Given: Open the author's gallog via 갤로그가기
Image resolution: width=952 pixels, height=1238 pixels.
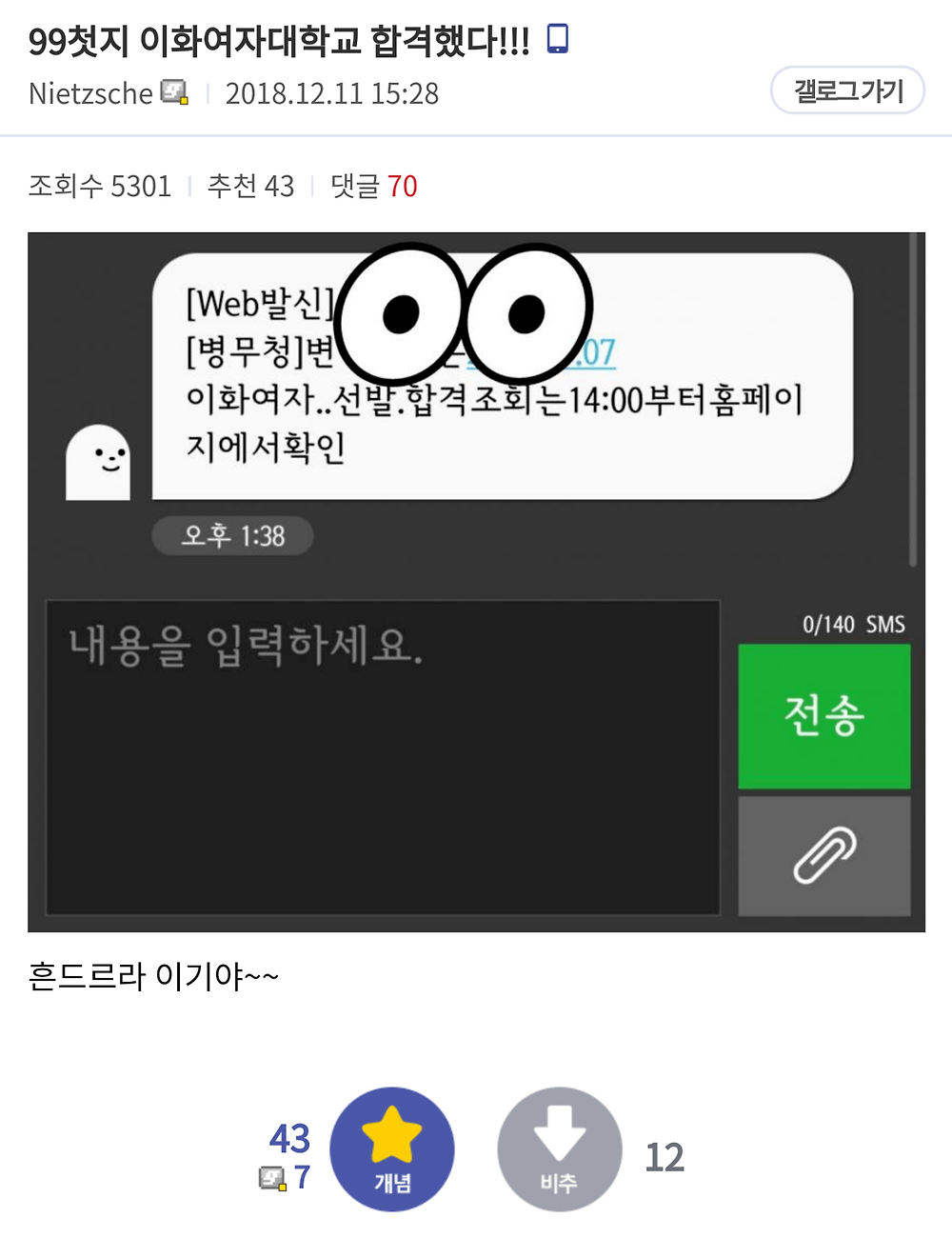Looking at the screenshot, I should tap(847, 90).
